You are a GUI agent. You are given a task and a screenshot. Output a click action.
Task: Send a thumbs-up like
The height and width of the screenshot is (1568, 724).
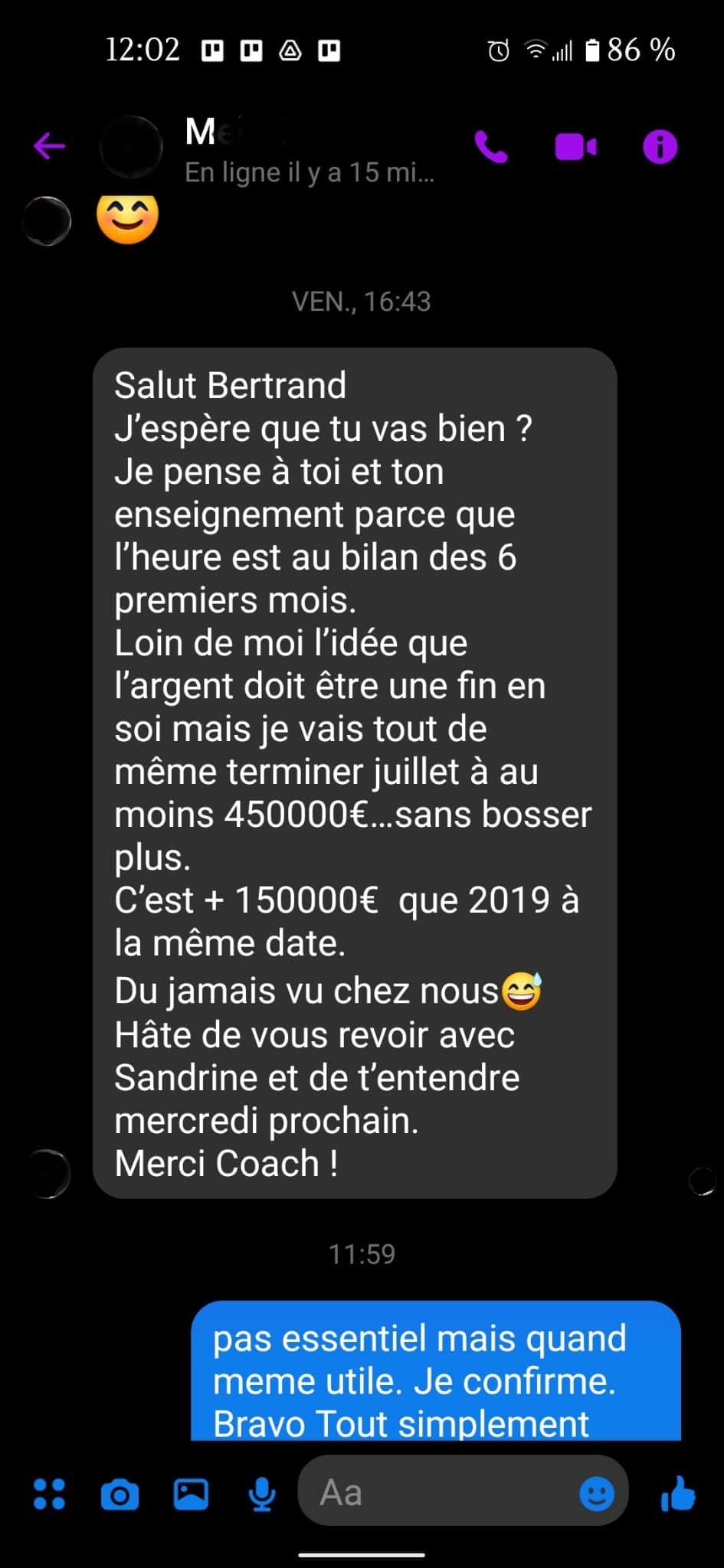678,1494
